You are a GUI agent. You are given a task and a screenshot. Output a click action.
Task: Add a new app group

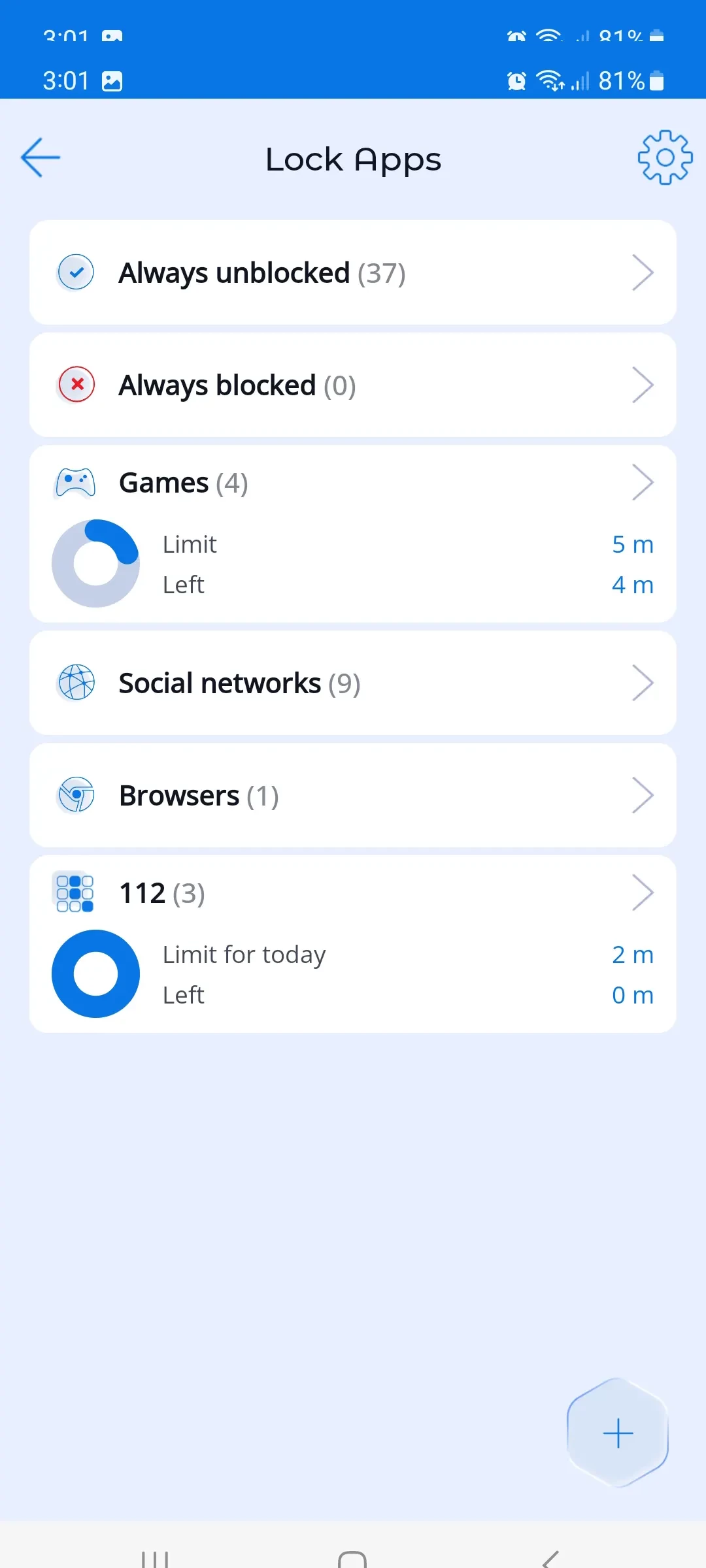pyautogui.click(x=618, y=1433)
